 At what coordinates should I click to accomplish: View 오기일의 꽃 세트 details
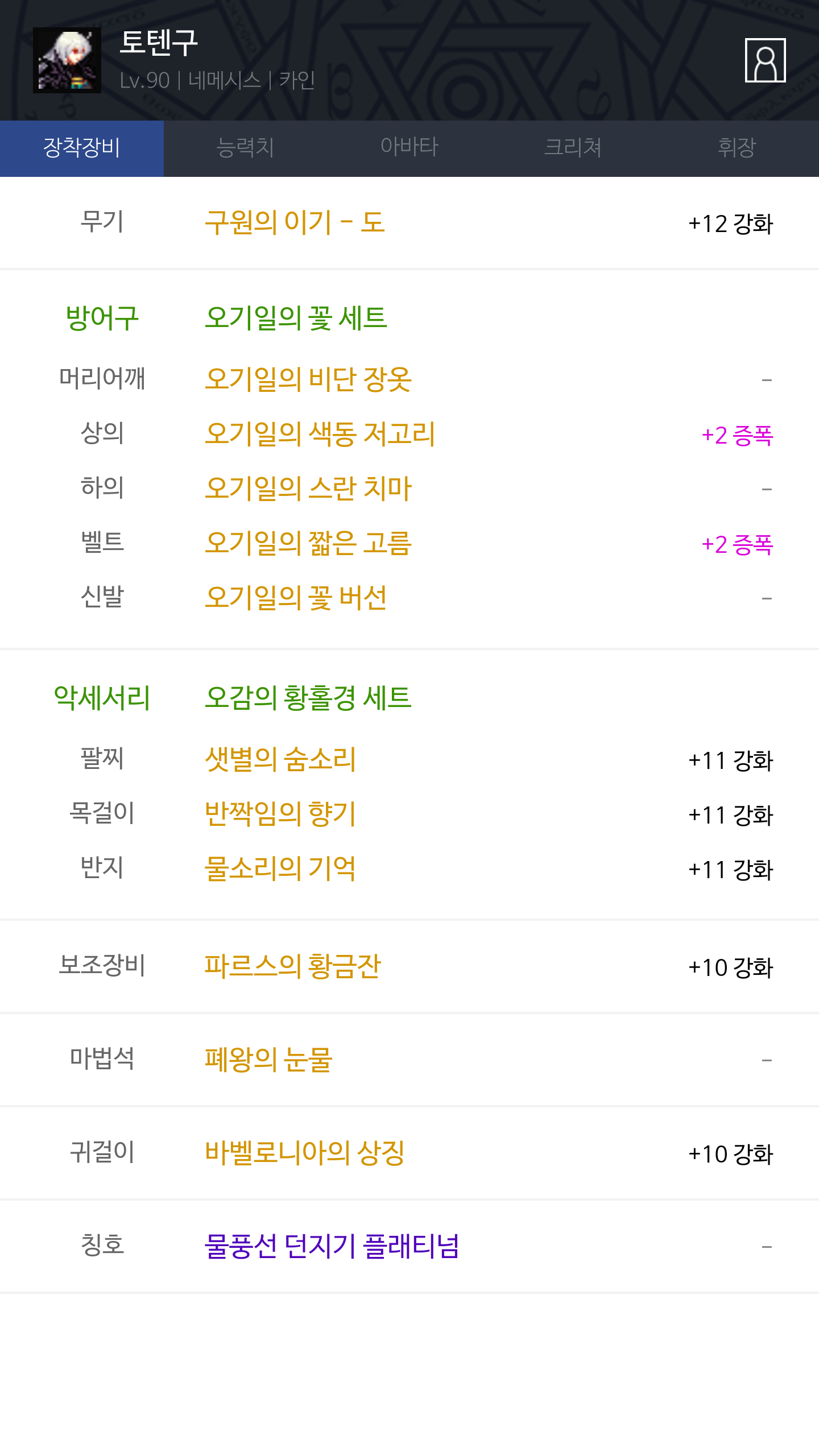(296, 317)
